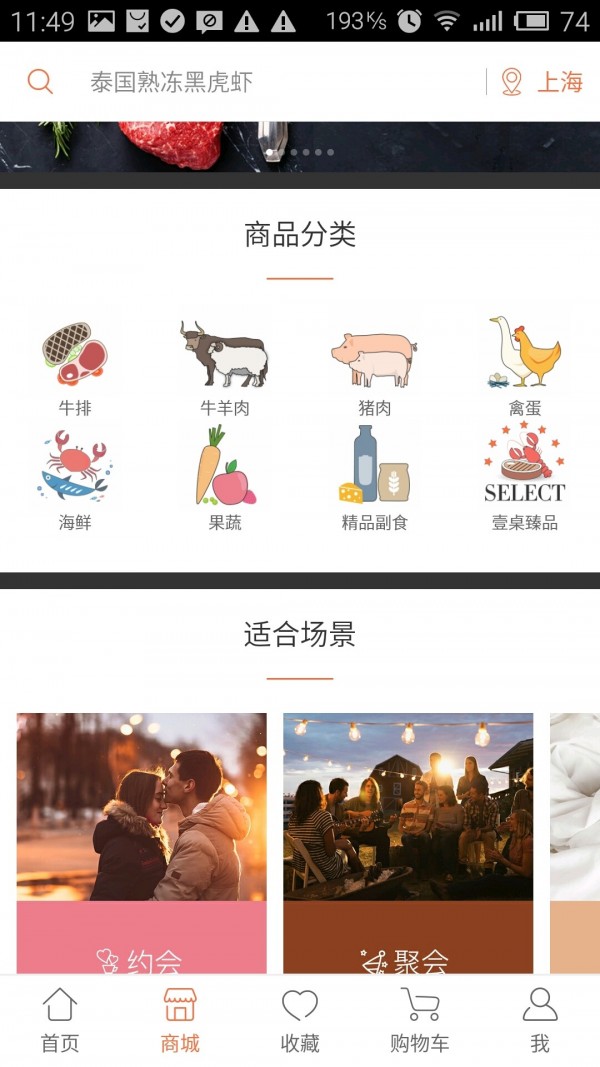Select the 猪肉 category
The height and width of the screenshot is (1067, 600).
point(374,369)
